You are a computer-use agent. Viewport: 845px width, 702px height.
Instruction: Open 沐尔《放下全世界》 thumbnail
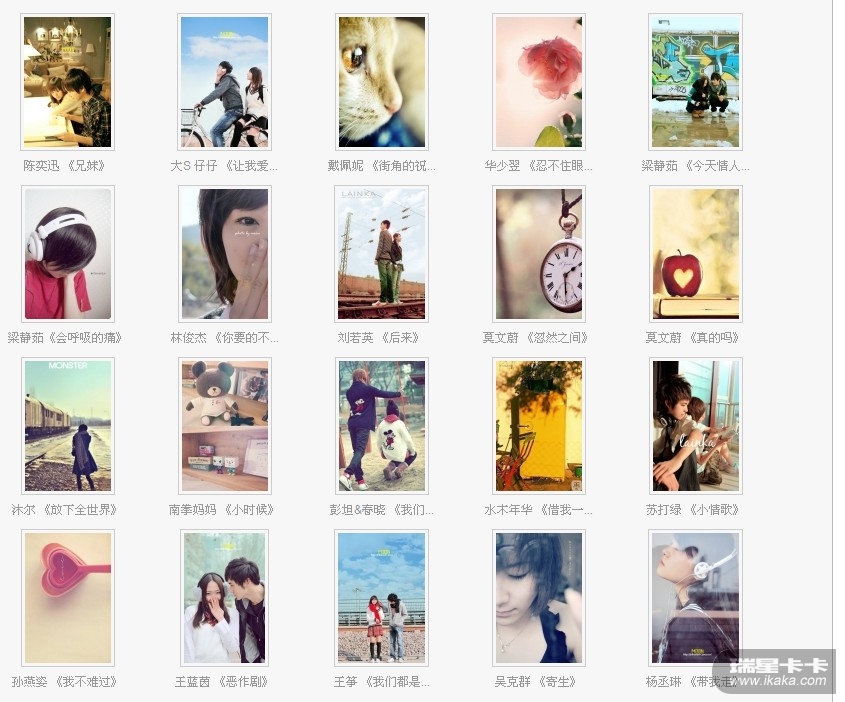tap(67, 426)
